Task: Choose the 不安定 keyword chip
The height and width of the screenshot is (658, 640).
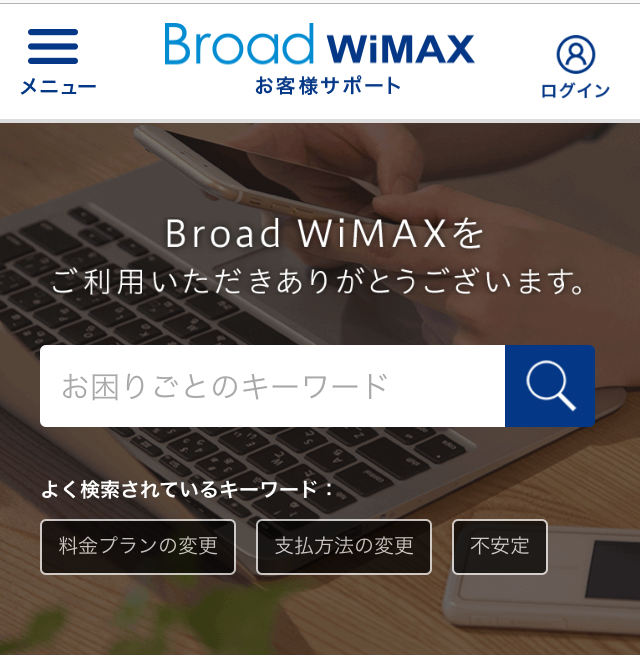Action: tap(500, 547)
